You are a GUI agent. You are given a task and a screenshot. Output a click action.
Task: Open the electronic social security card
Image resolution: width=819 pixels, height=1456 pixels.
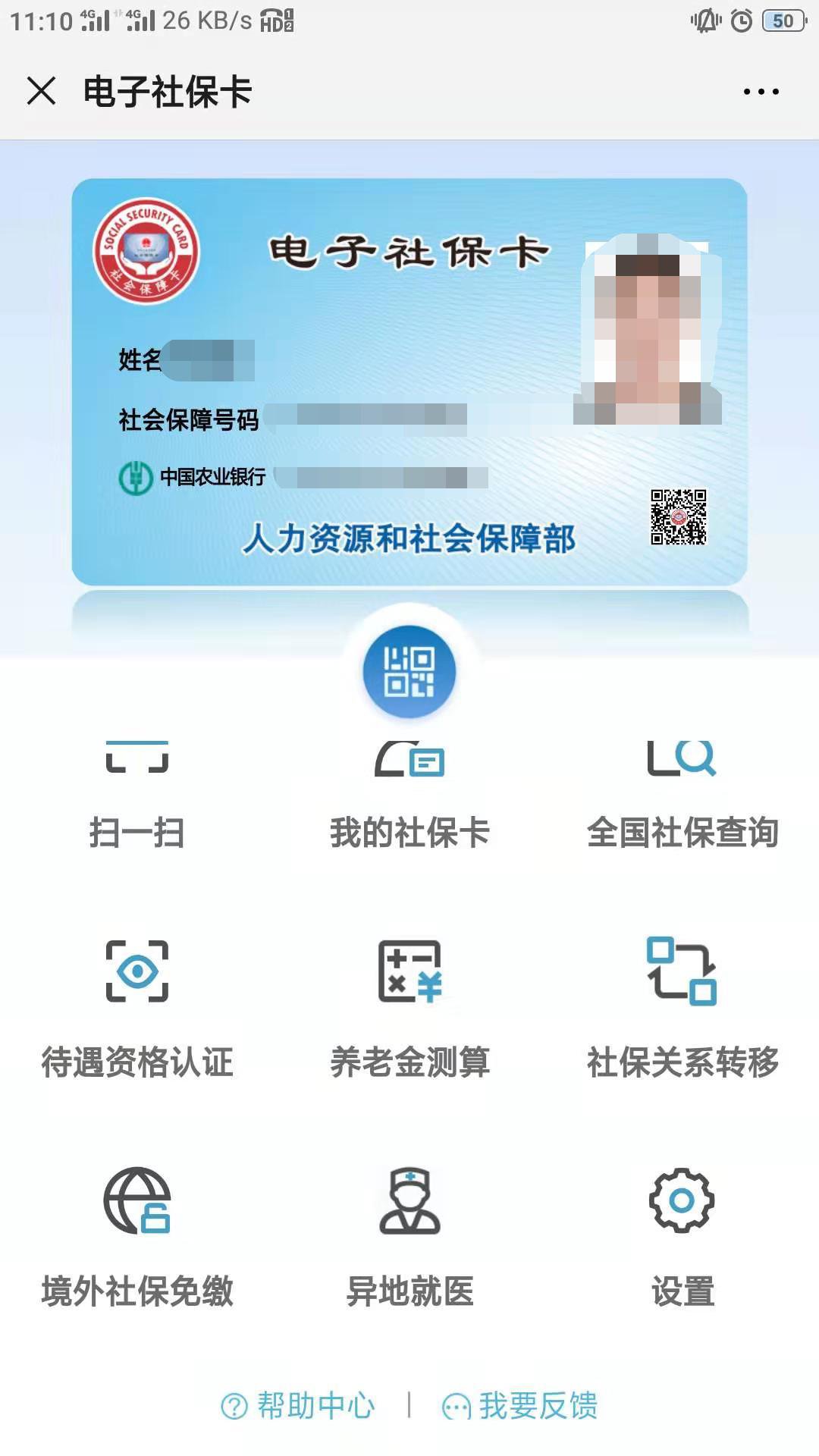point(409,381)
